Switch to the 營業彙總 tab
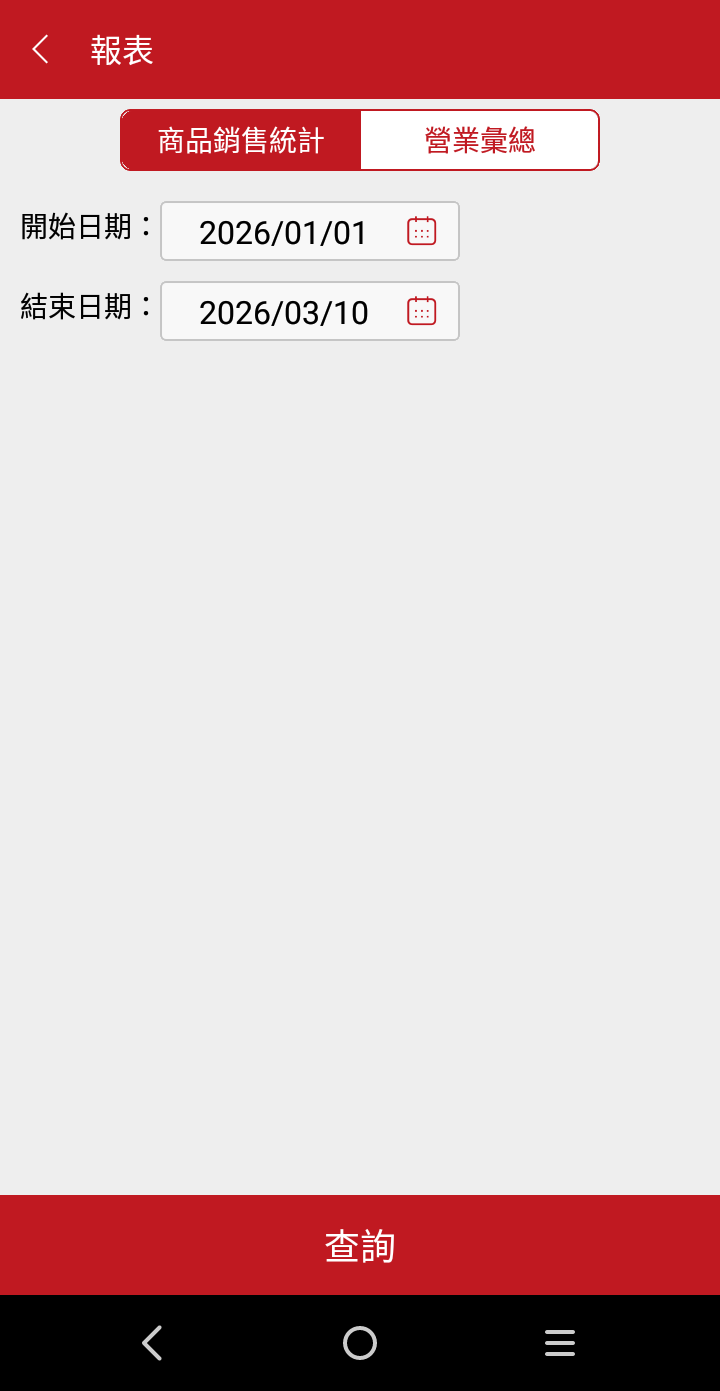Image resolution: width=720 pixels, height=1391 pixels. click(480, 140)
